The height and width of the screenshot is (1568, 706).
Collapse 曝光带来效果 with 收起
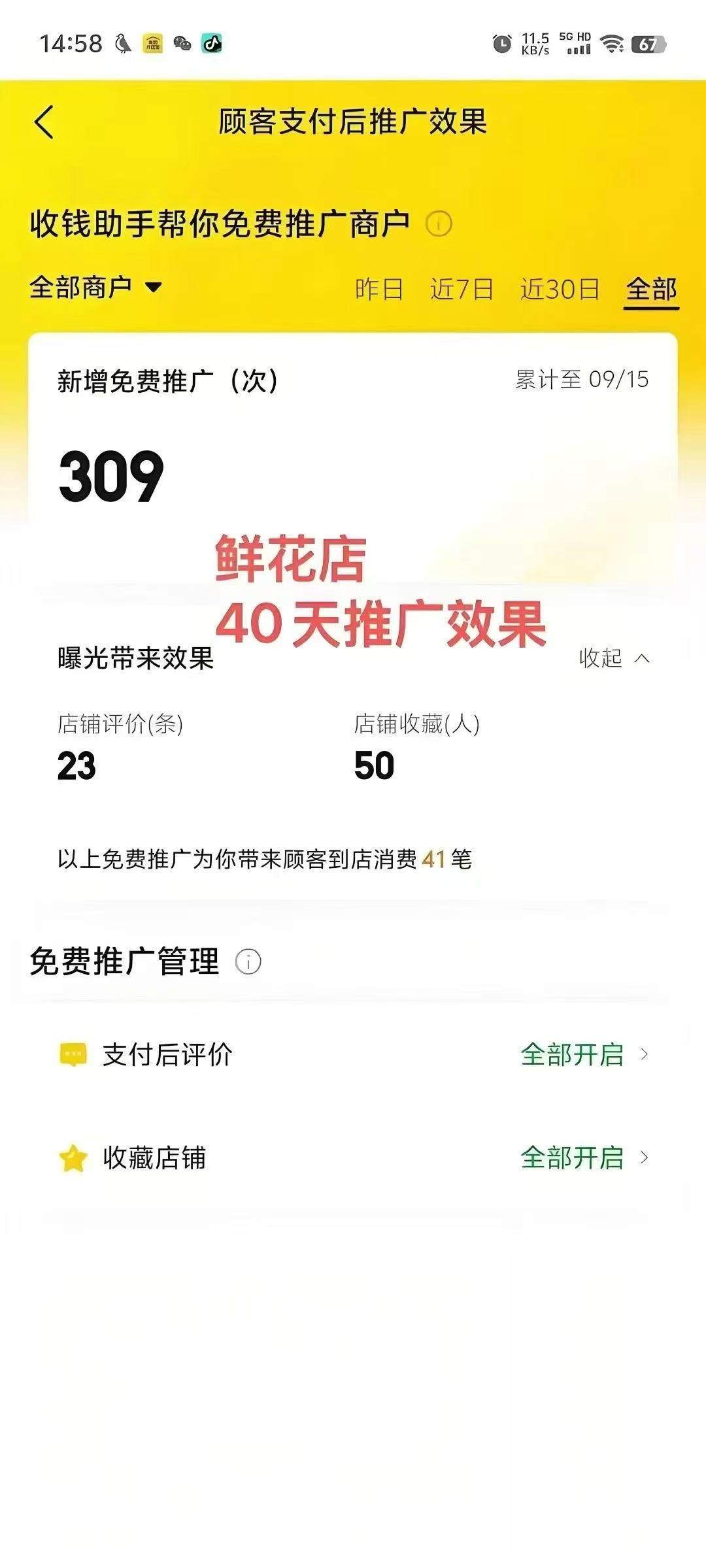[x=613, y=658]
